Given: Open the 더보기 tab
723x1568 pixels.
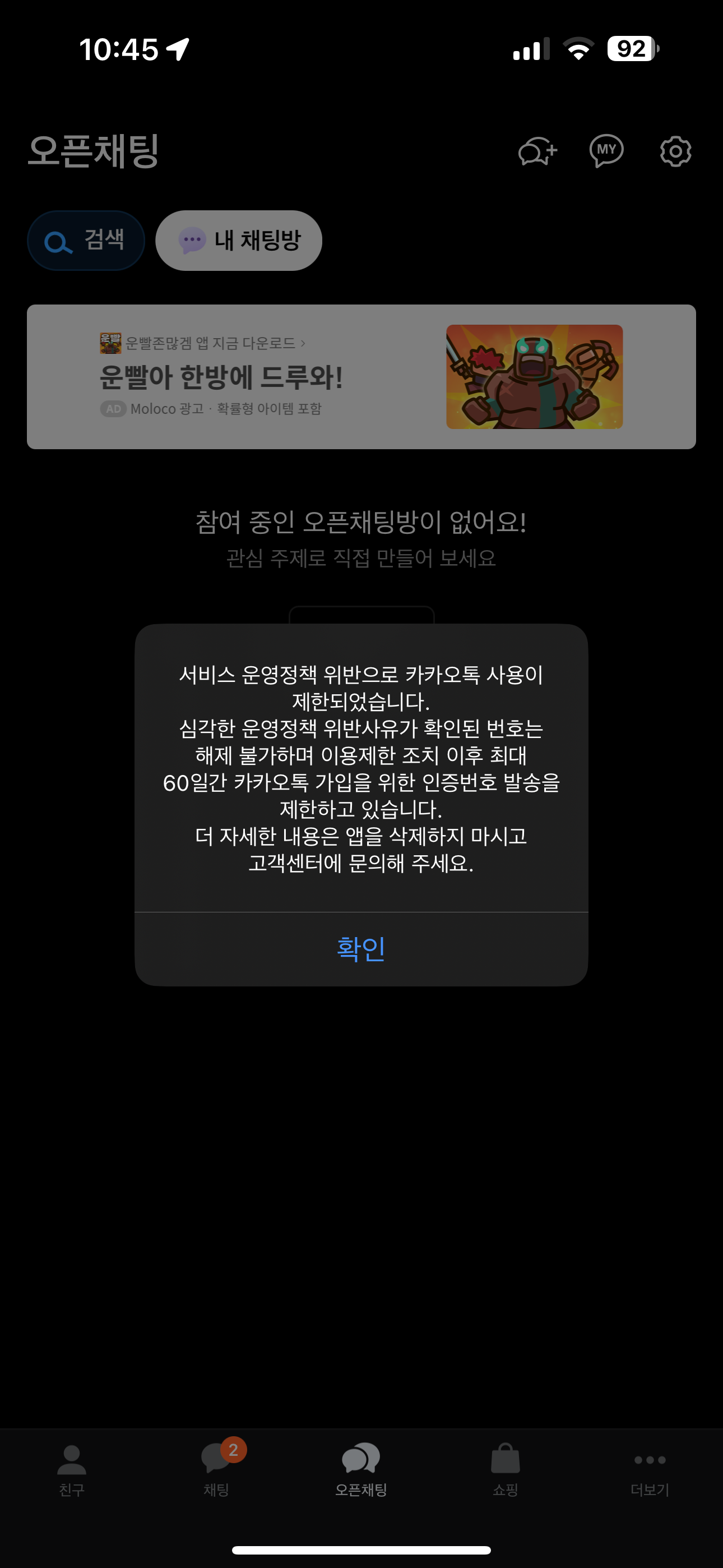Looking at the screenshot, I should 650,1469.
